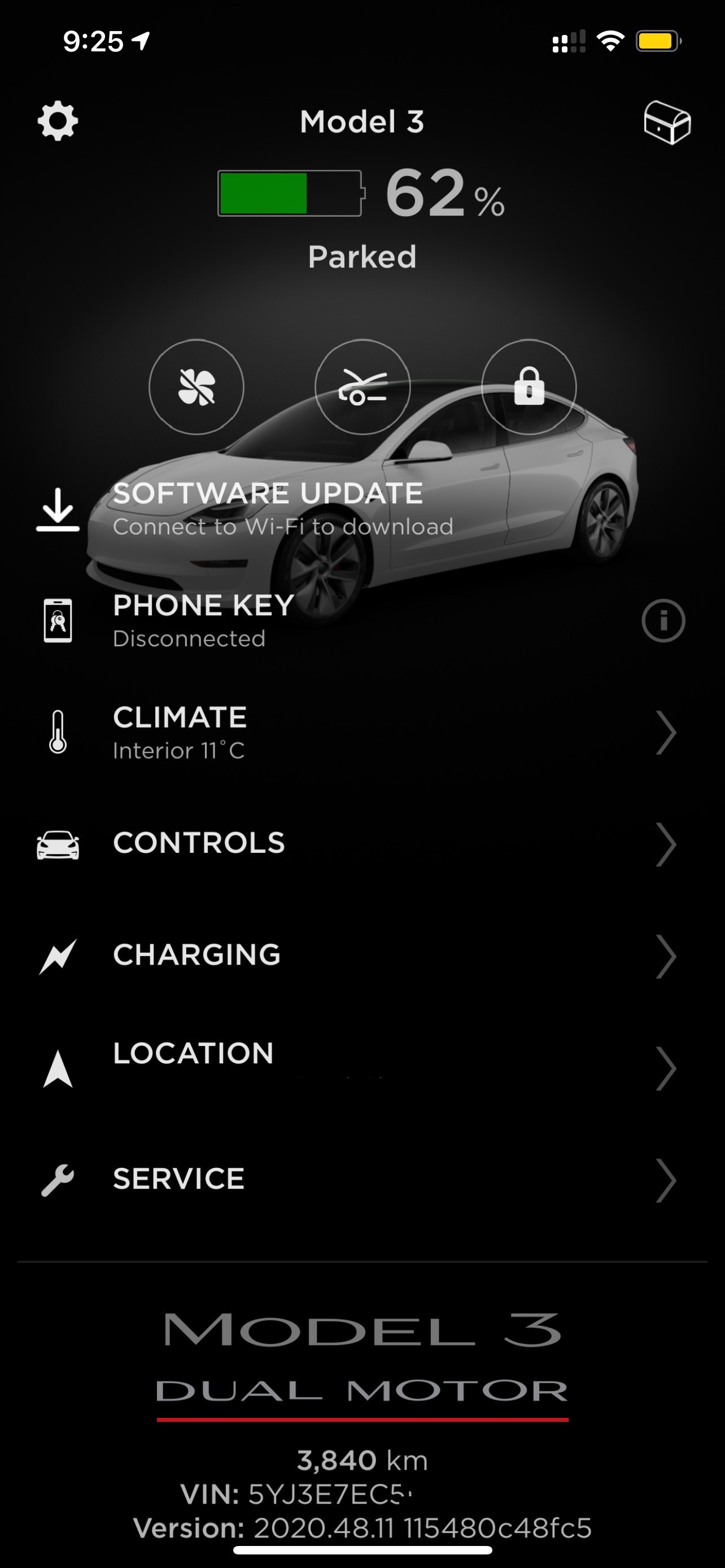Screen dimensions: 725x1568
Task: Open the loot box icon
Action: click(x=667, y=122)
